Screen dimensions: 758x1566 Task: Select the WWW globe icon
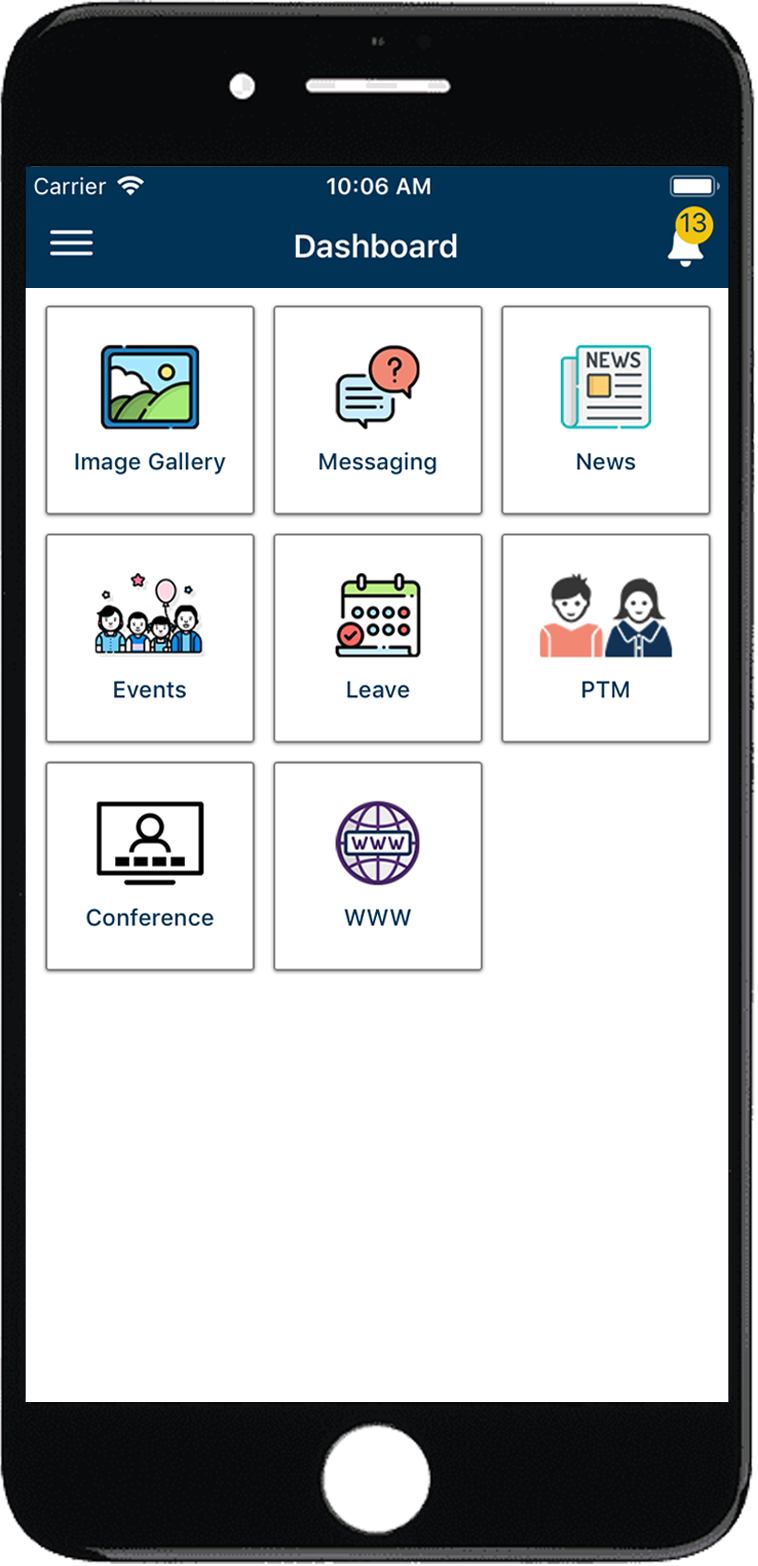377,840
